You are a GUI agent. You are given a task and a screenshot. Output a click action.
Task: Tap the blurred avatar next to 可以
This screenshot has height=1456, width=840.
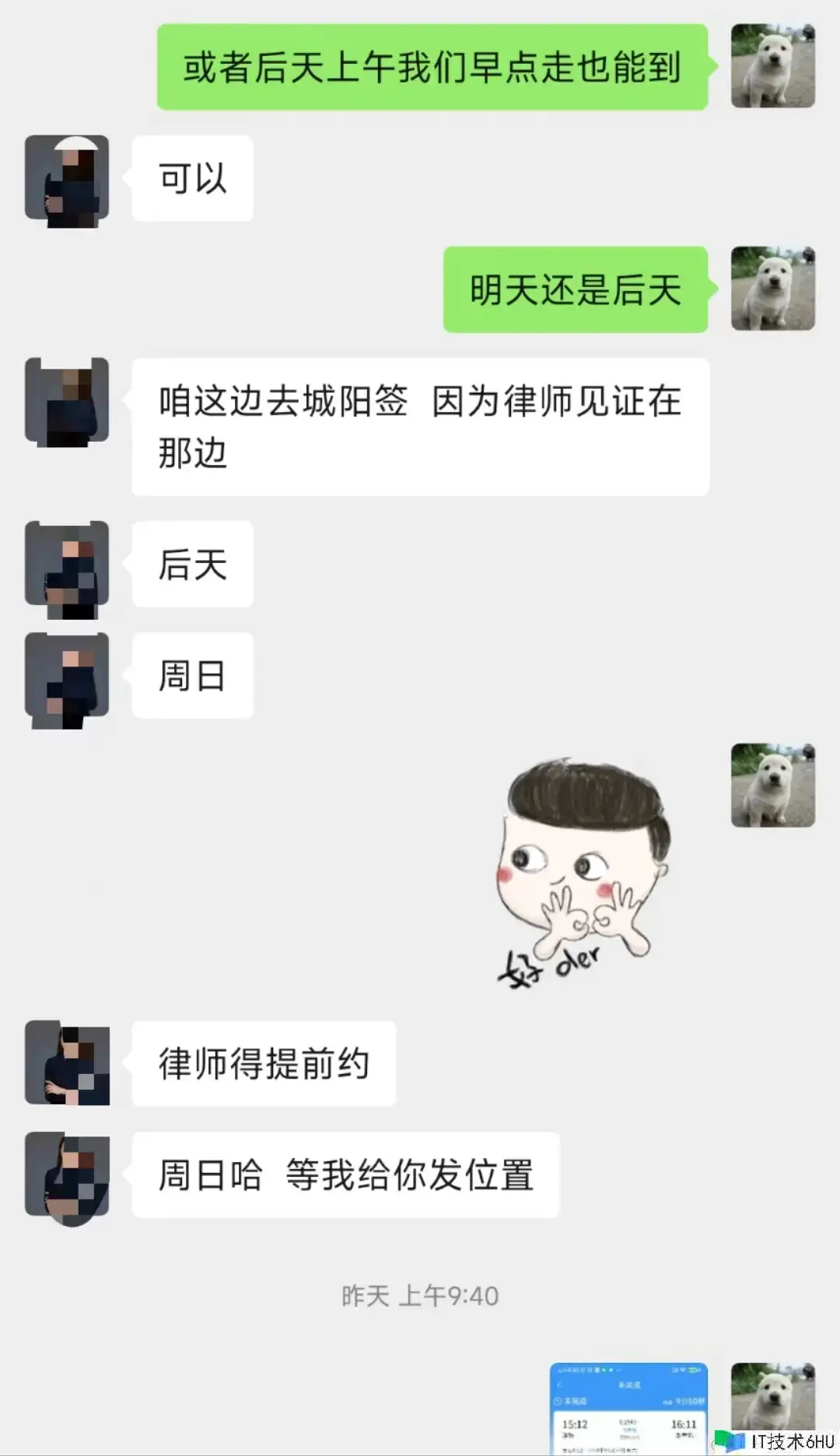click(67, 180)
